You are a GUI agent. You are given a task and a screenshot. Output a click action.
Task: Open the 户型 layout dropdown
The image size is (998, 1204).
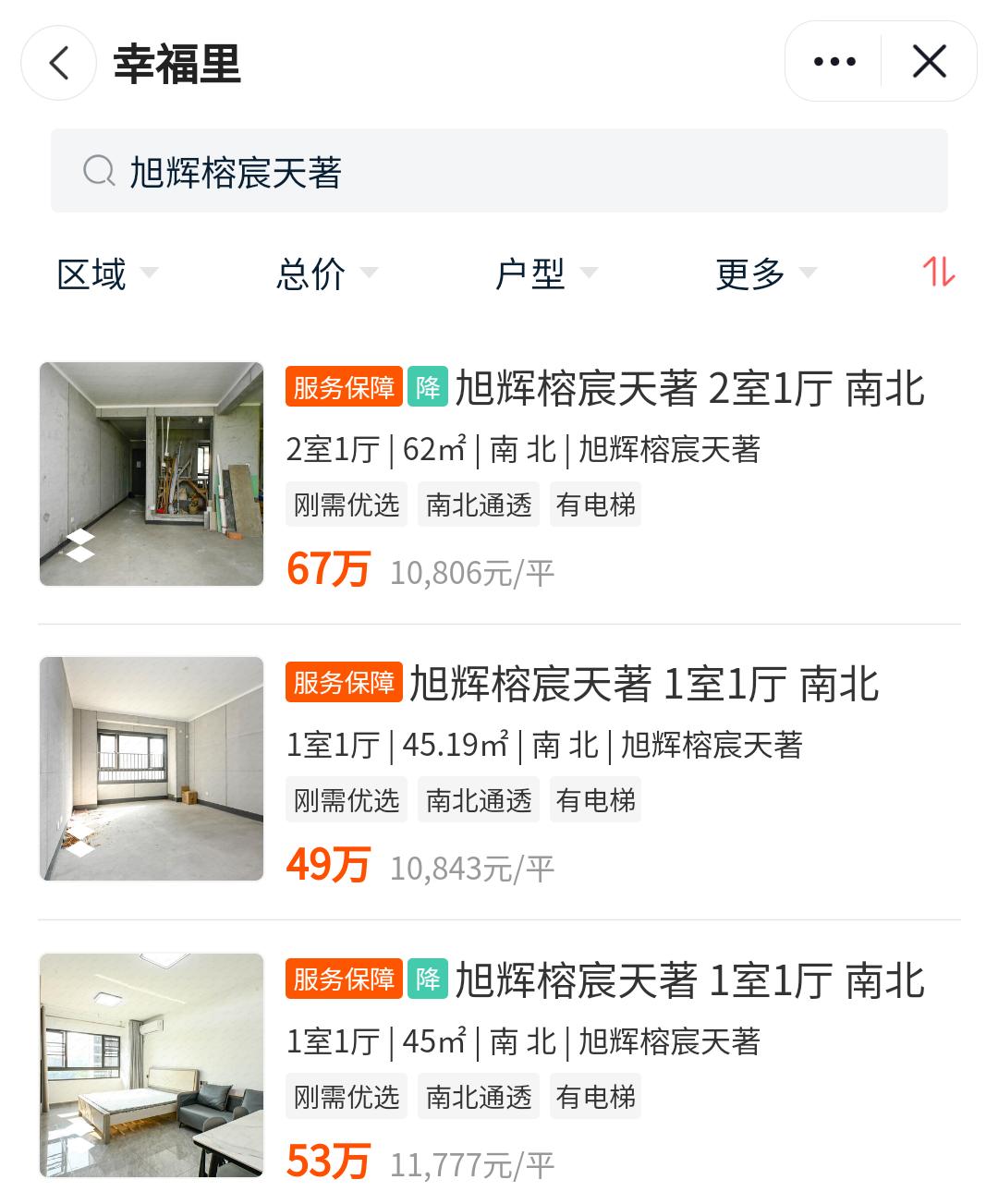(x=529, y=272)
